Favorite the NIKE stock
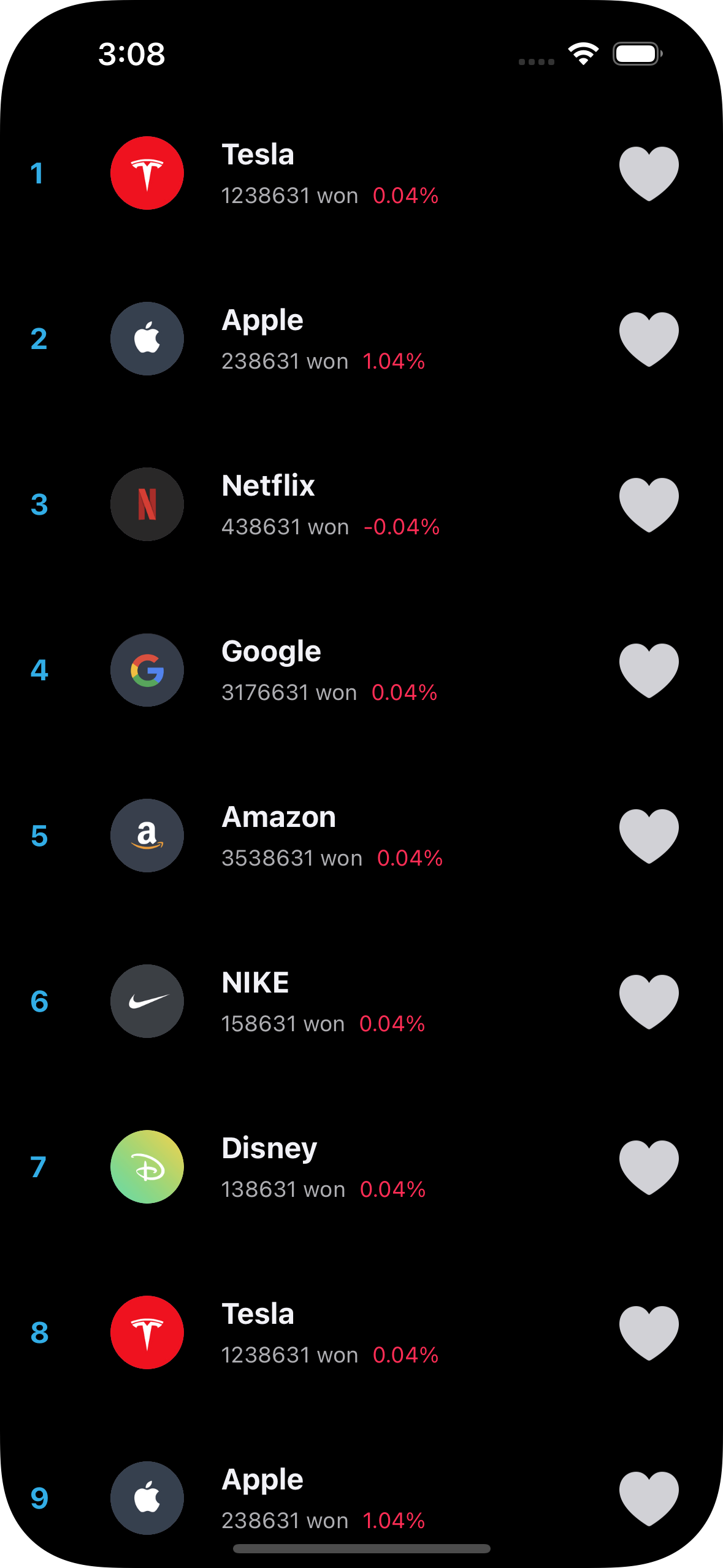The image size is (723, 1568). (649, 1002)
